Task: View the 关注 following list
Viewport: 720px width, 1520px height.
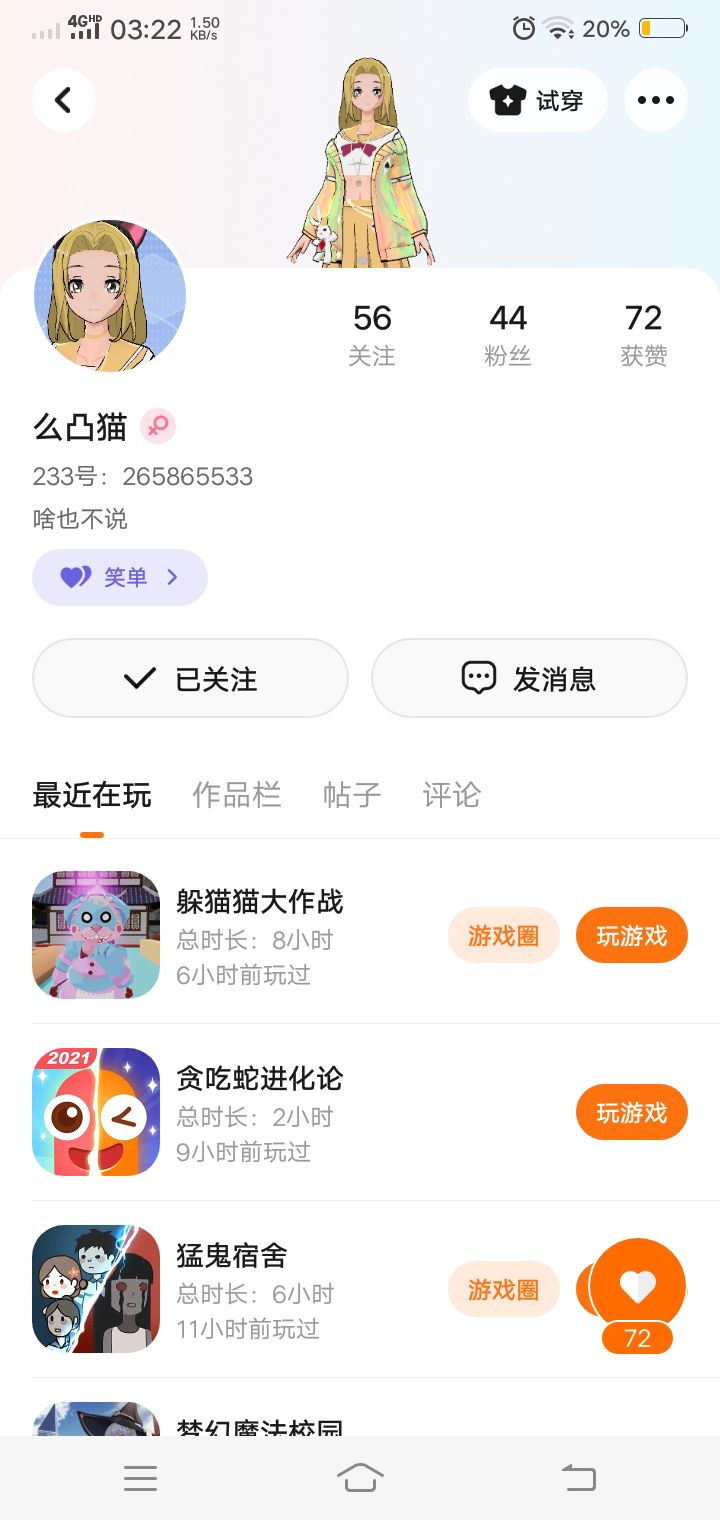Action: (x=372, y=335)
